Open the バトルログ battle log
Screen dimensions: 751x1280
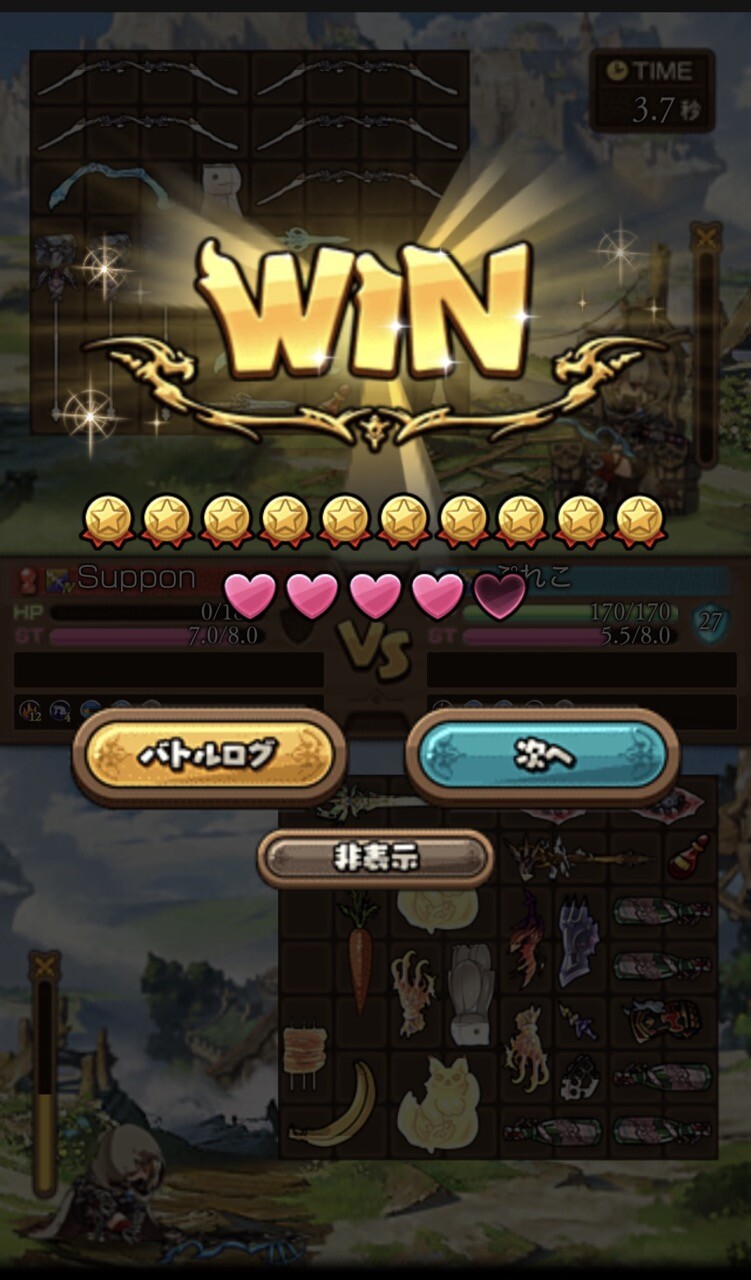pos(210,757)
